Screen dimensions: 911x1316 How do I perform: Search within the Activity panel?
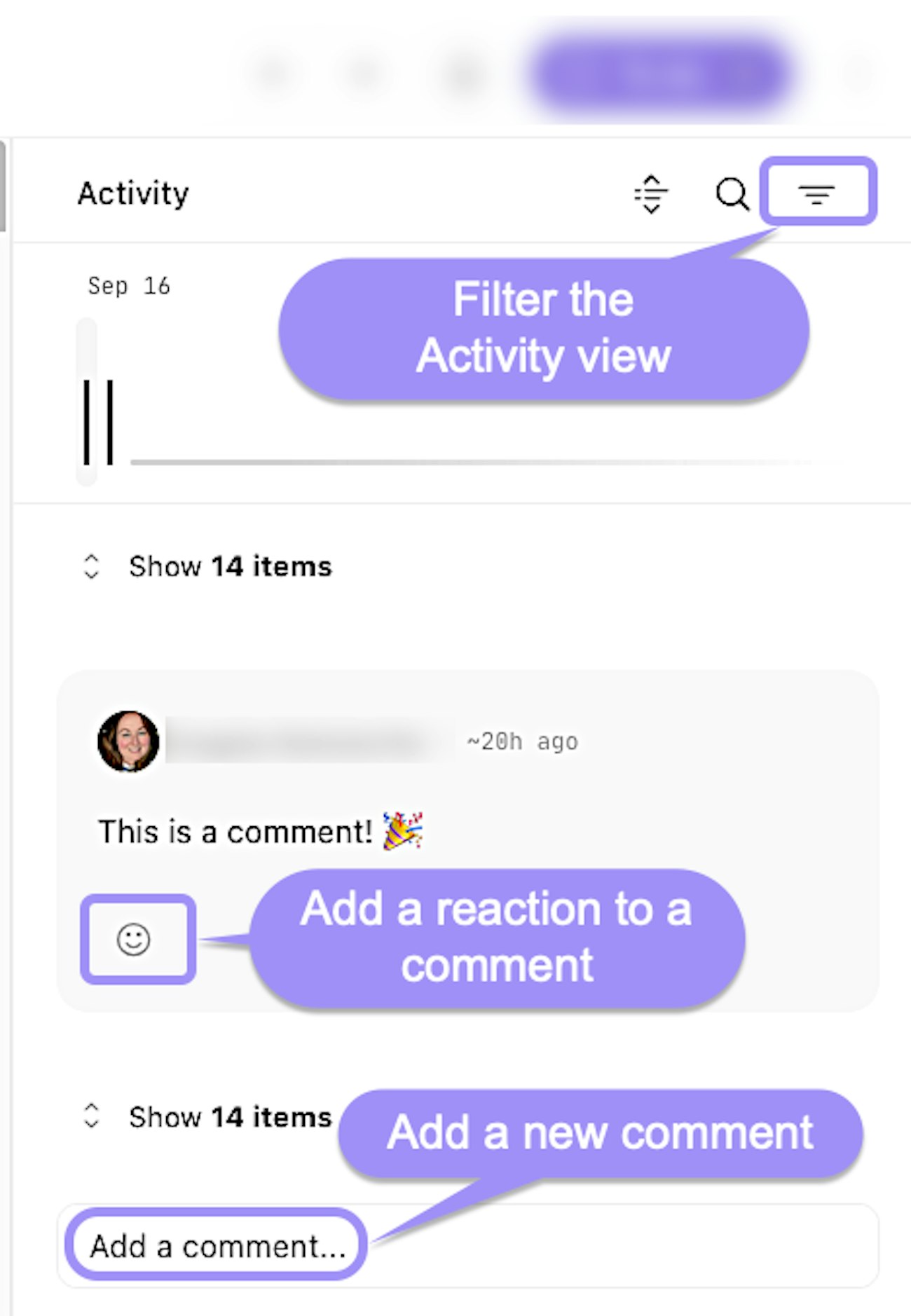tap(732, 193)
